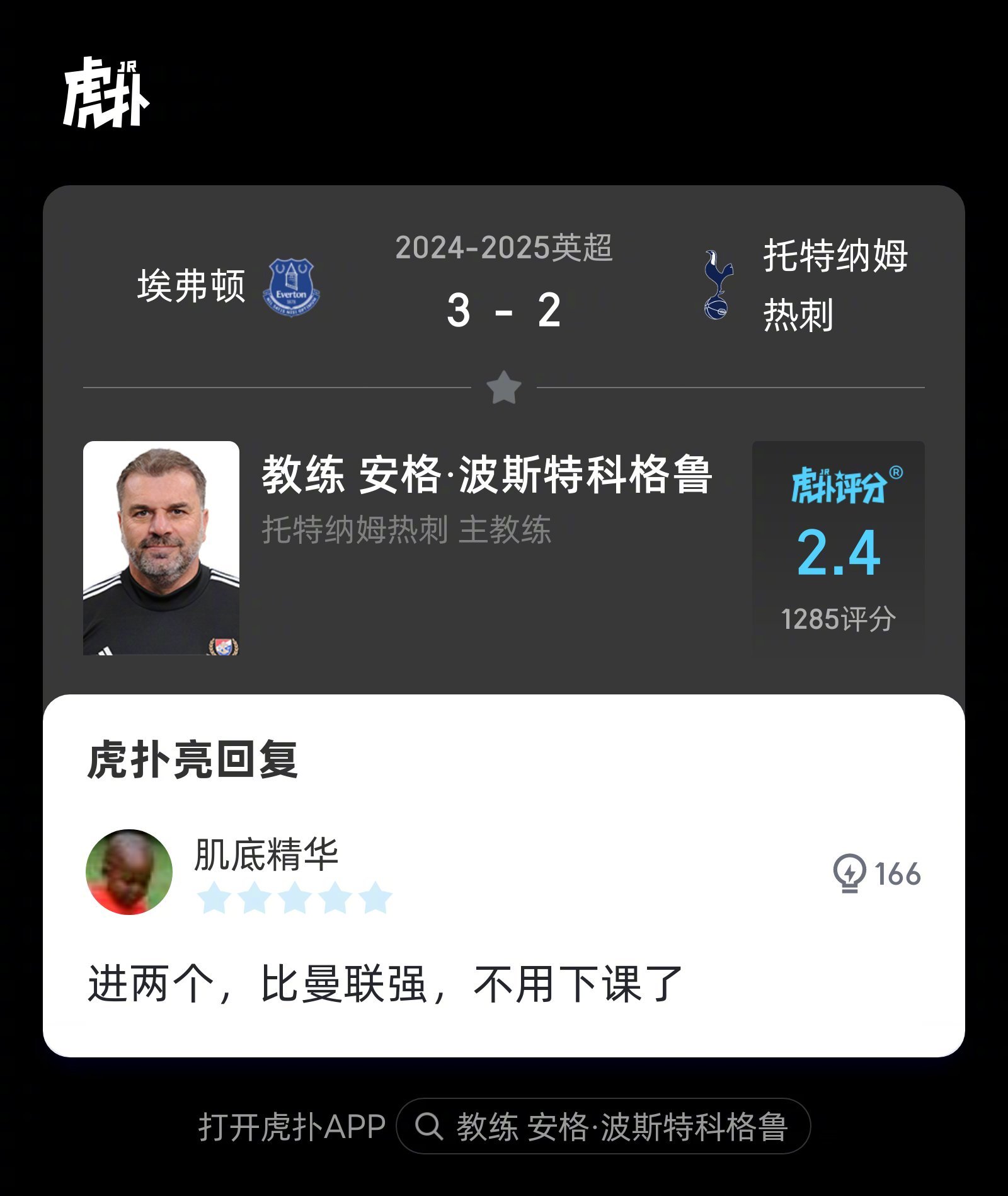Open the 1285评分 rating details
The image size is (1008, 1196).
838,620
